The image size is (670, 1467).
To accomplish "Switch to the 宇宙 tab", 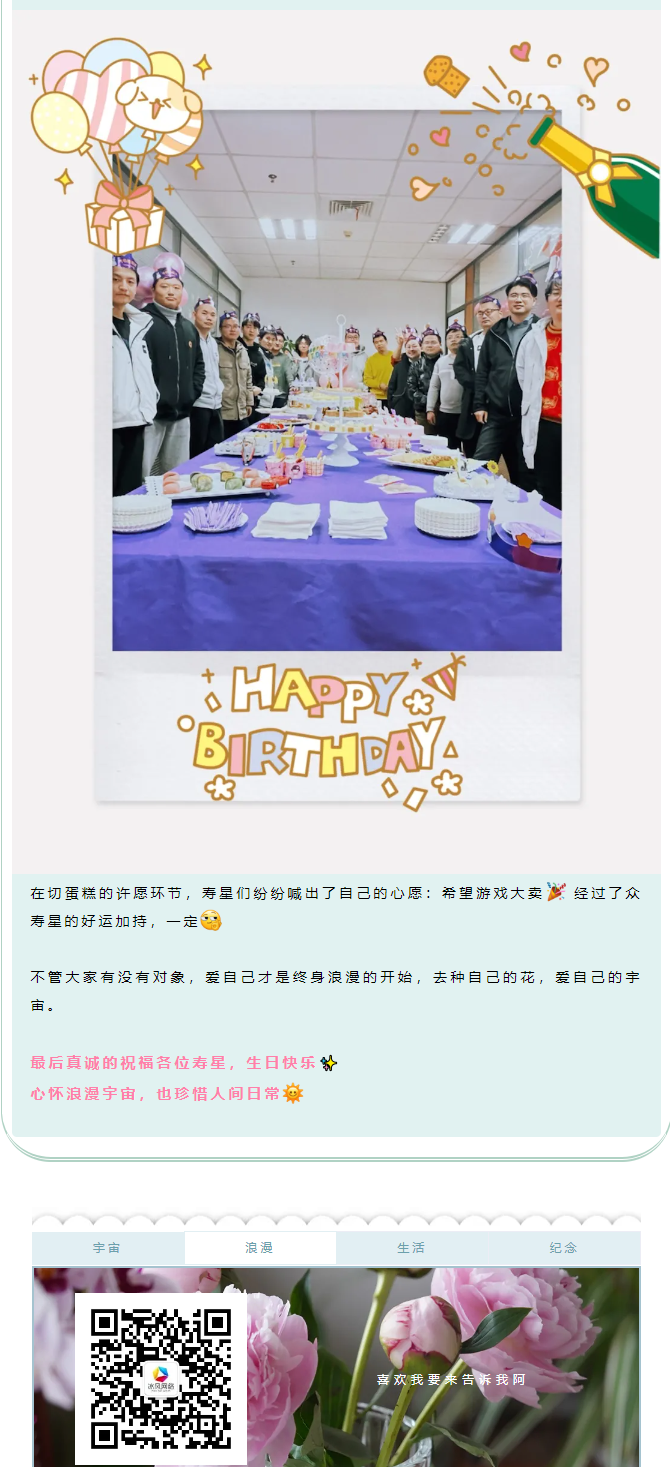I will point(108,1248).
